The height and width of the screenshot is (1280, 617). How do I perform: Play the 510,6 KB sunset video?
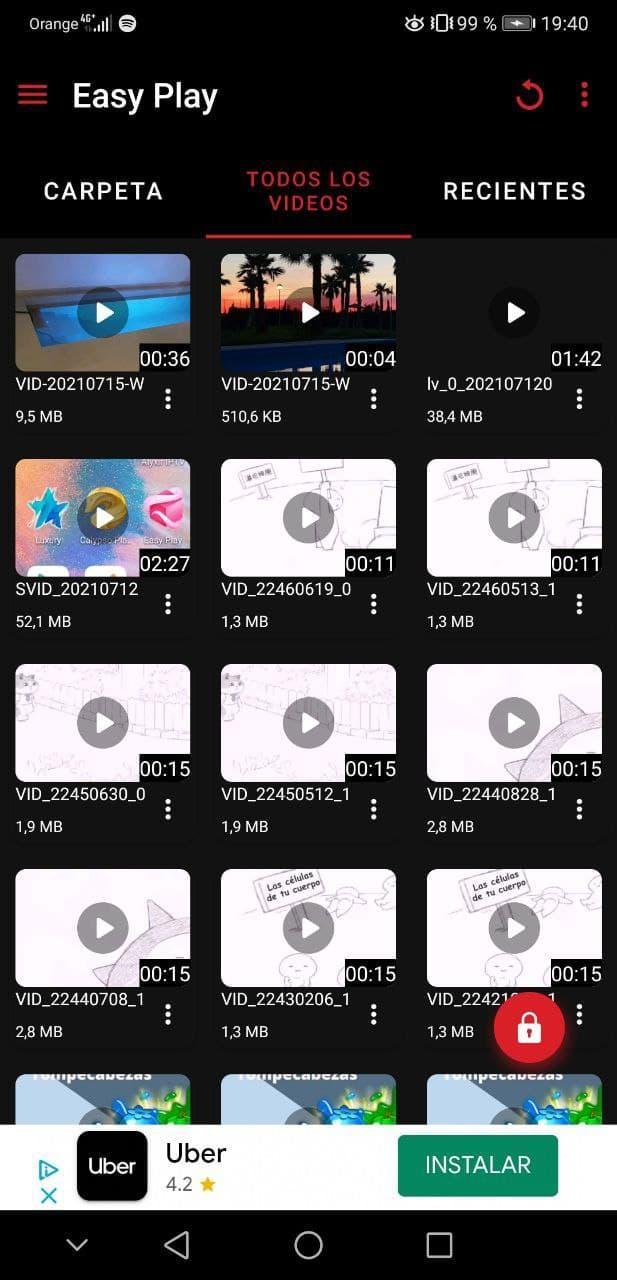[x=308, y=313]
